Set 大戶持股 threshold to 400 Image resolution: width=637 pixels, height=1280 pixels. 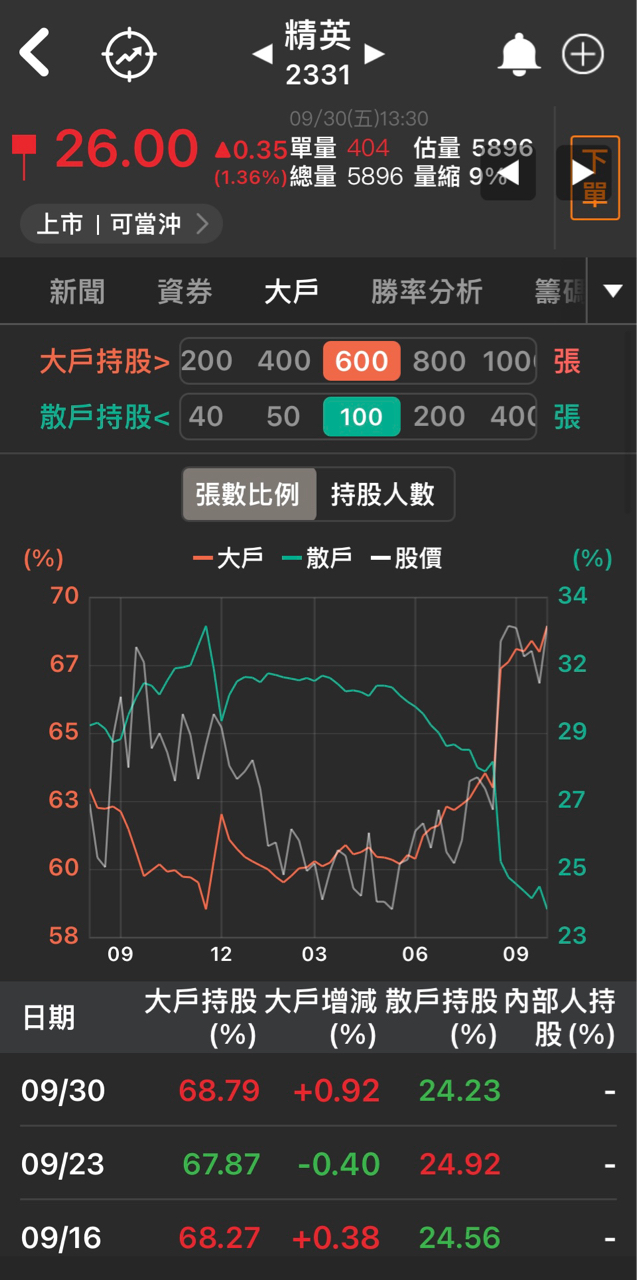point(284,361)
